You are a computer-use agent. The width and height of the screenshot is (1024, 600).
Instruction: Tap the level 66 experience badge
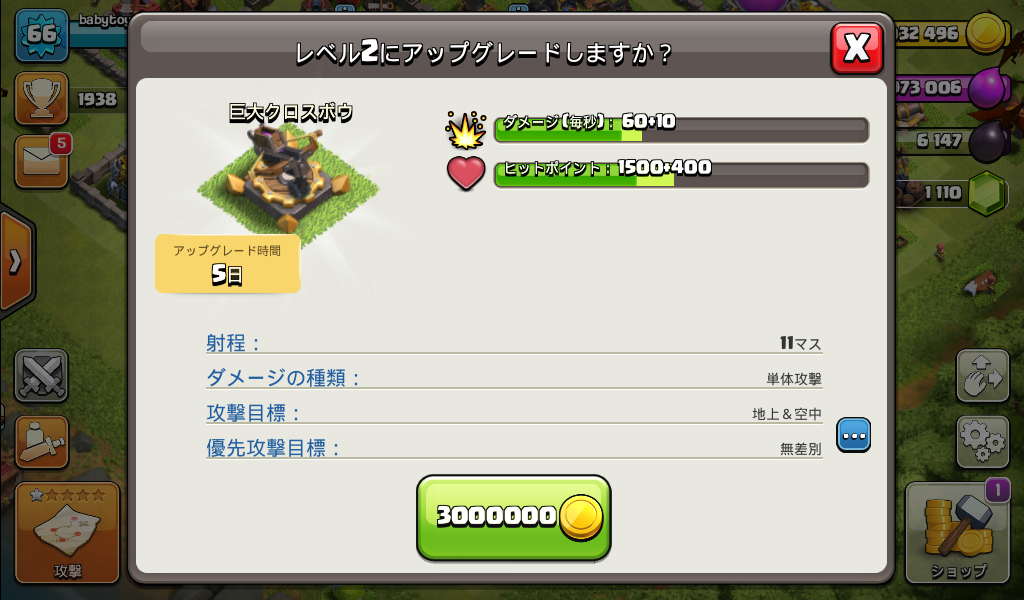coord(41,33)
